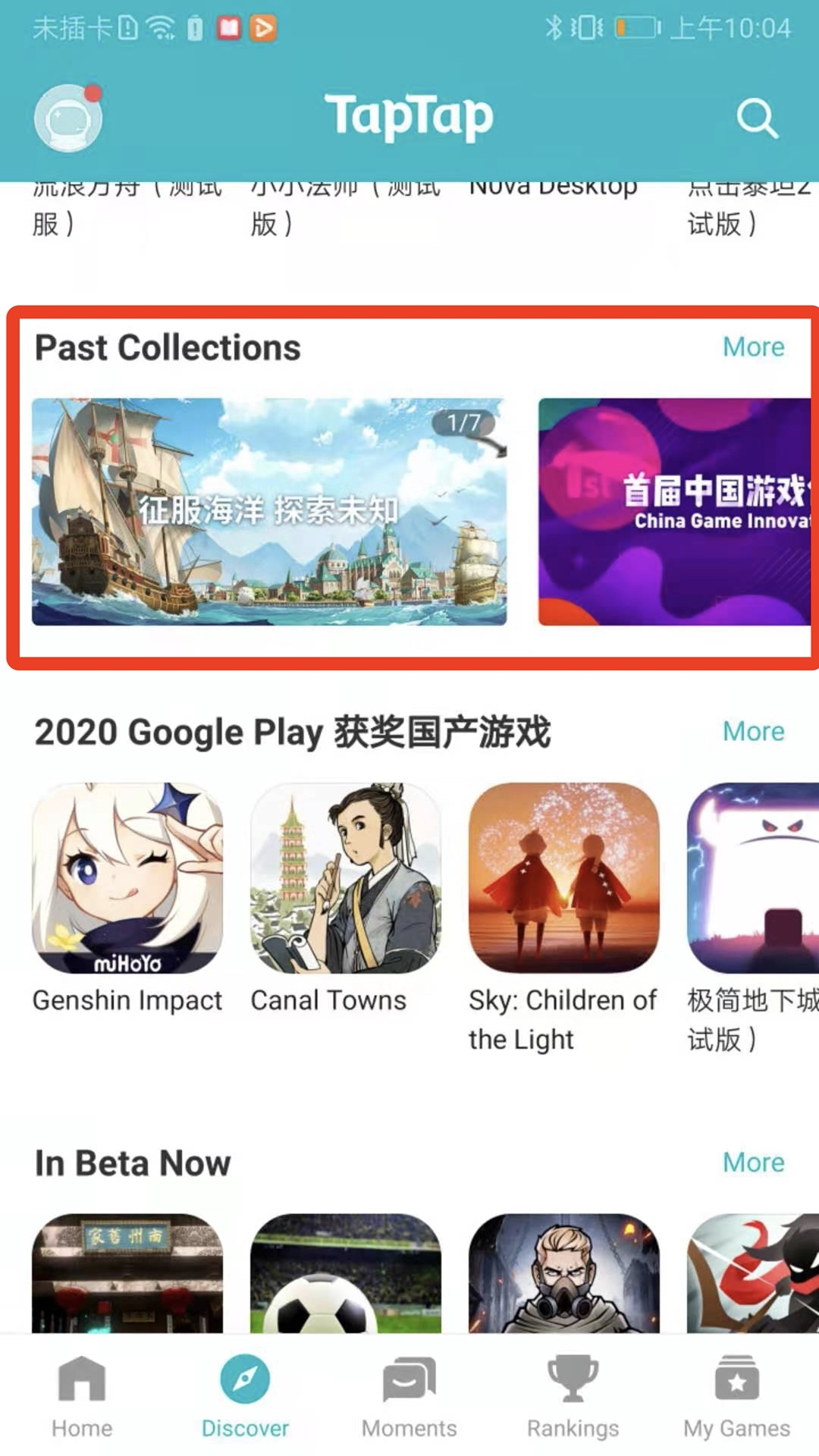This screenshot has height=1456, width=819.
Task: Tap More beside 2020 Google Play section
Action: (x=752, y=732)
